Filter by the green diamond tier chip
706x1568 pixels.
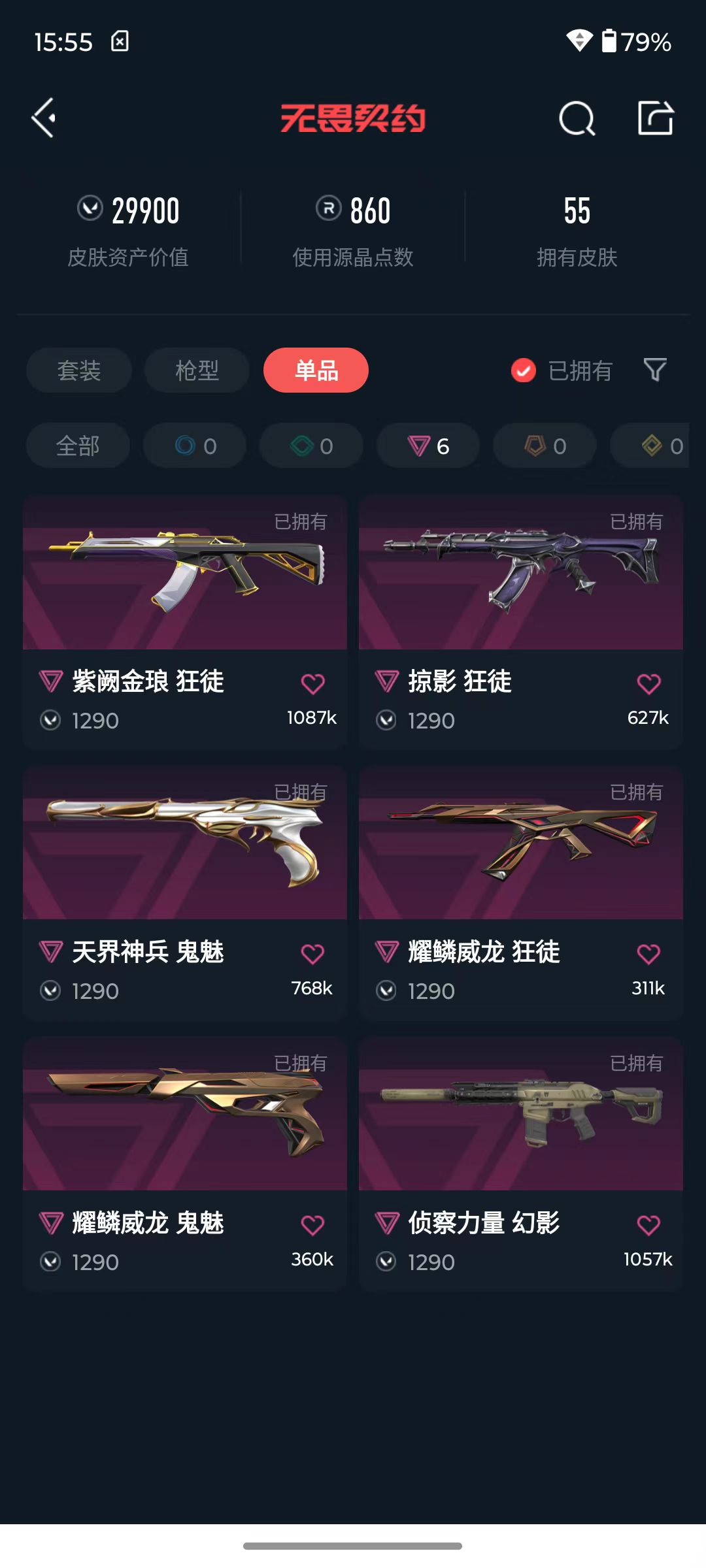coord(311,446)
